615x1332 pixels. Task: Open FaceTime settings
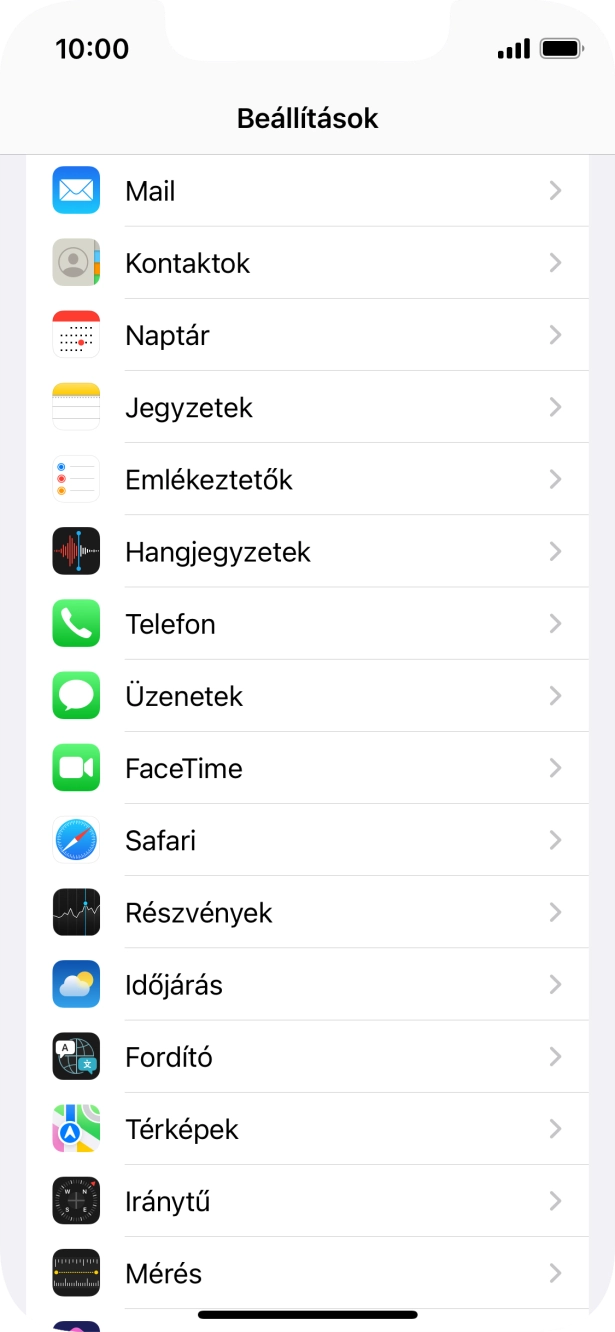[307, 768]
